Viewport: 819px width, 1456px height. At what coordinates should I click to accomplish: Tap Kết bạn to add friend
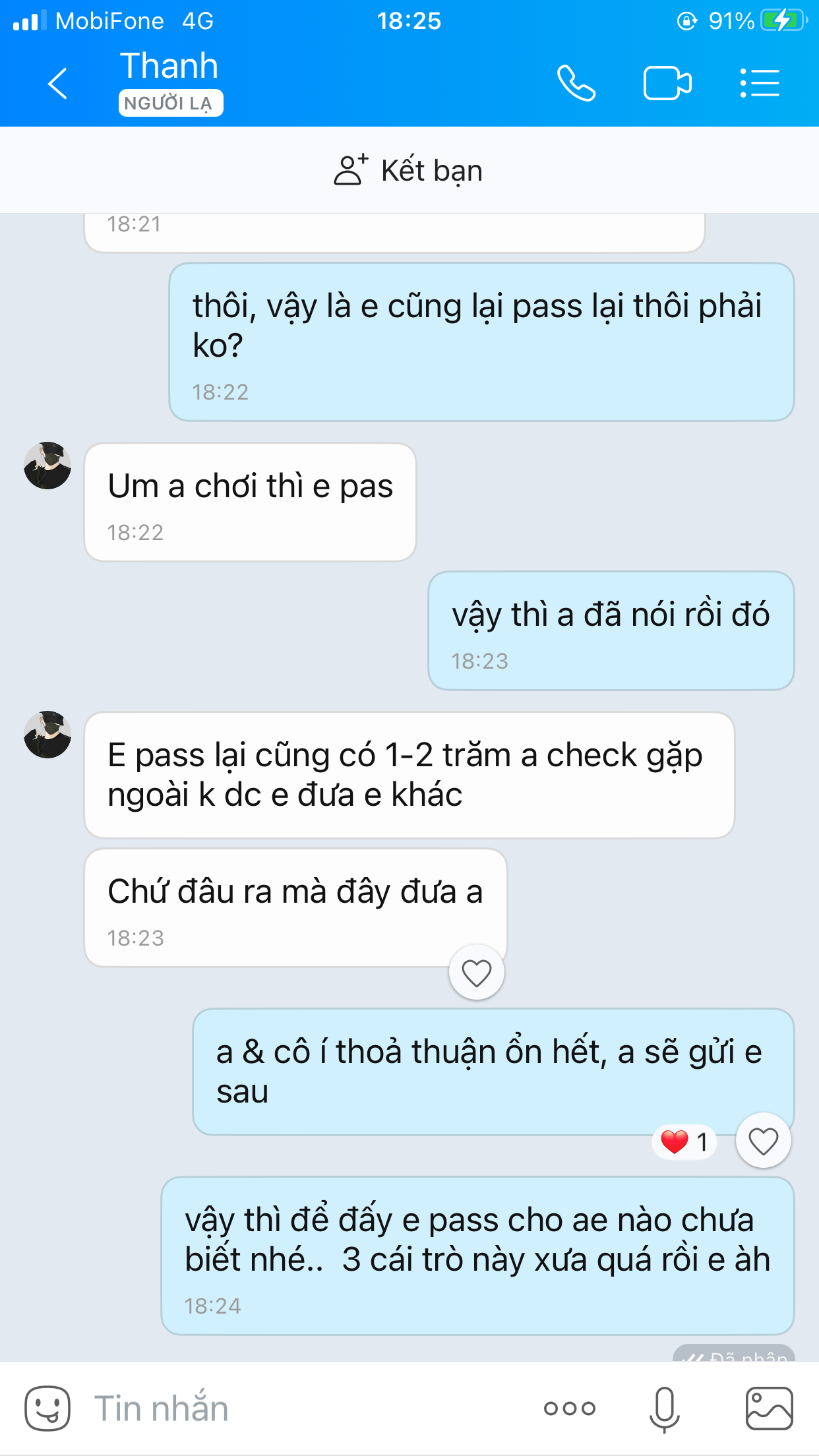click(409, 170)
